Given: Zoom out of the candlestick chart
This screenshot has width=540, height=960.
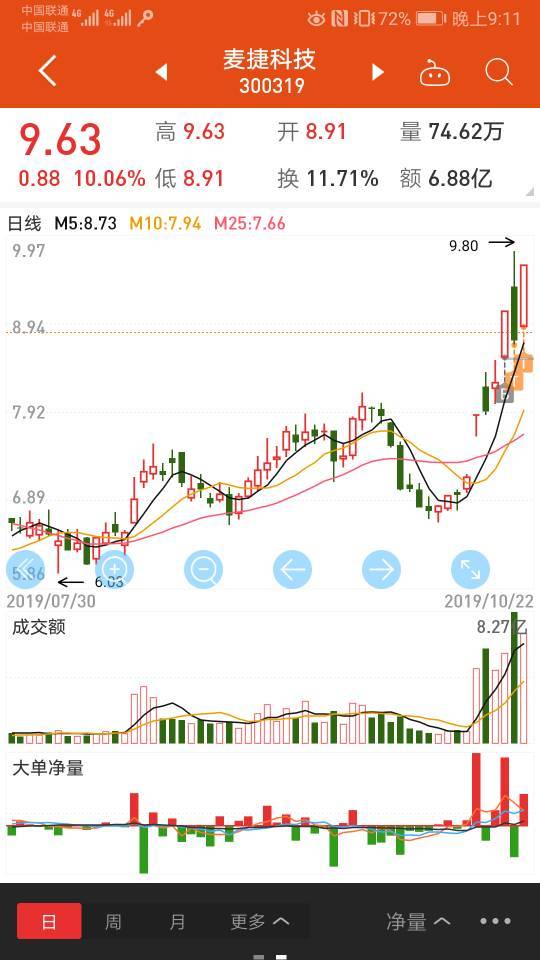Looking at the screenshot, I should point(203,570).
